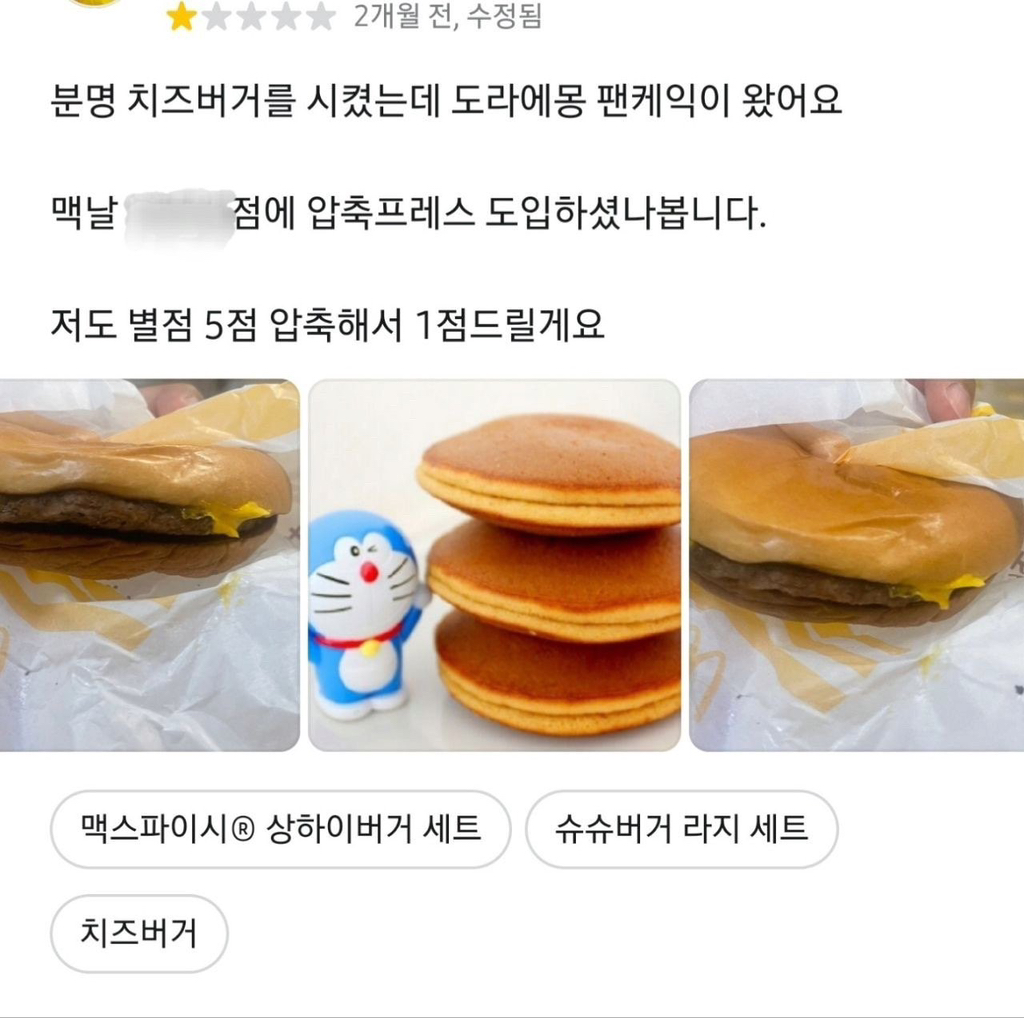
Task: Open the Doraemon pancake photo
Action: click(x=494, y=565)
